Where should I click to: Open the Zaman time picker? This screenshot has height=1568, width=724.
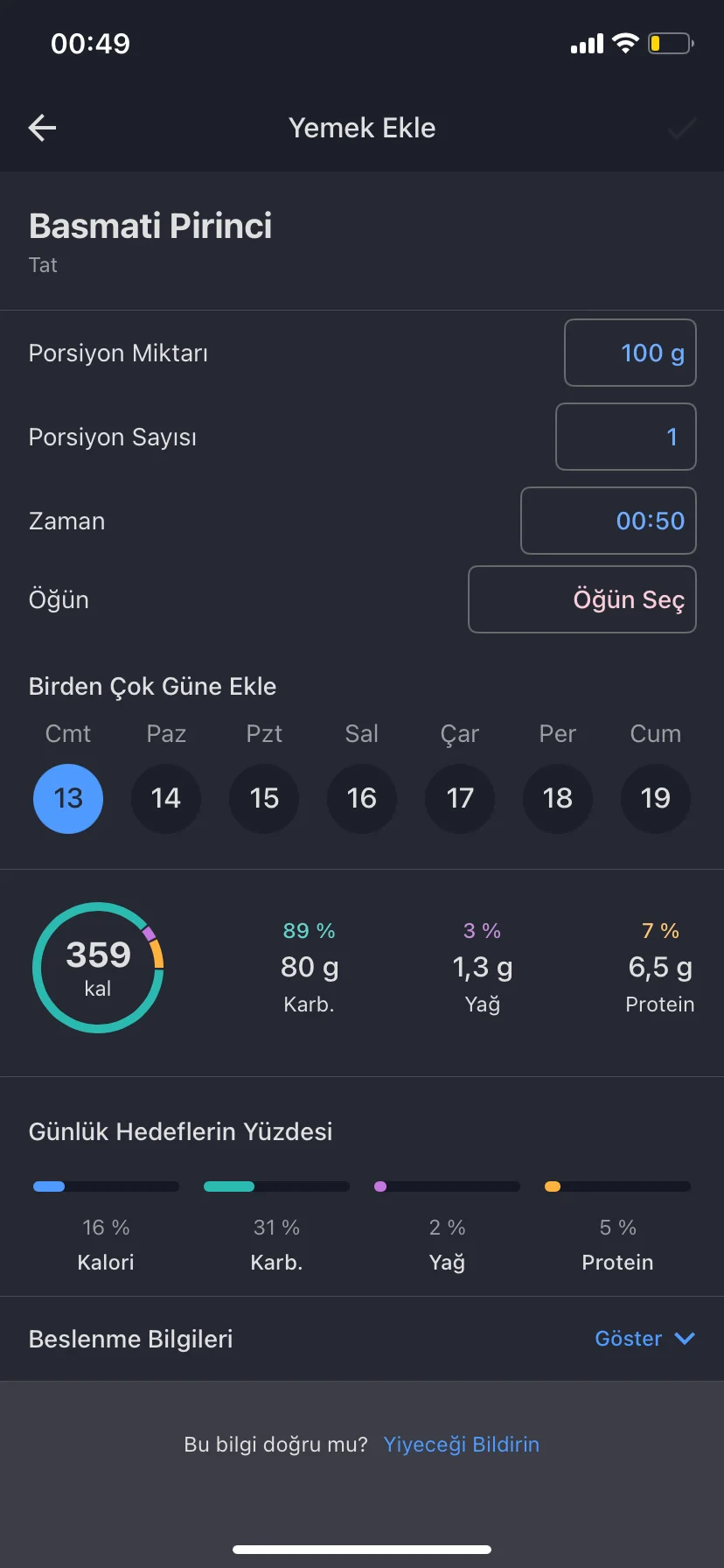coord(609,521)
